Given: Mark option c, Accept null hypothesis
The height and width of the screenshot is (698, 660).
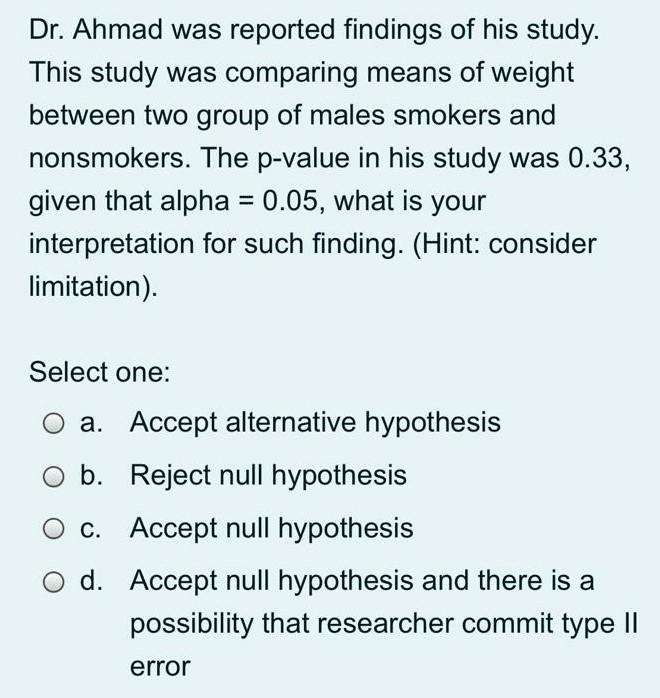Looking at the screenshot, I should [54, 529].
